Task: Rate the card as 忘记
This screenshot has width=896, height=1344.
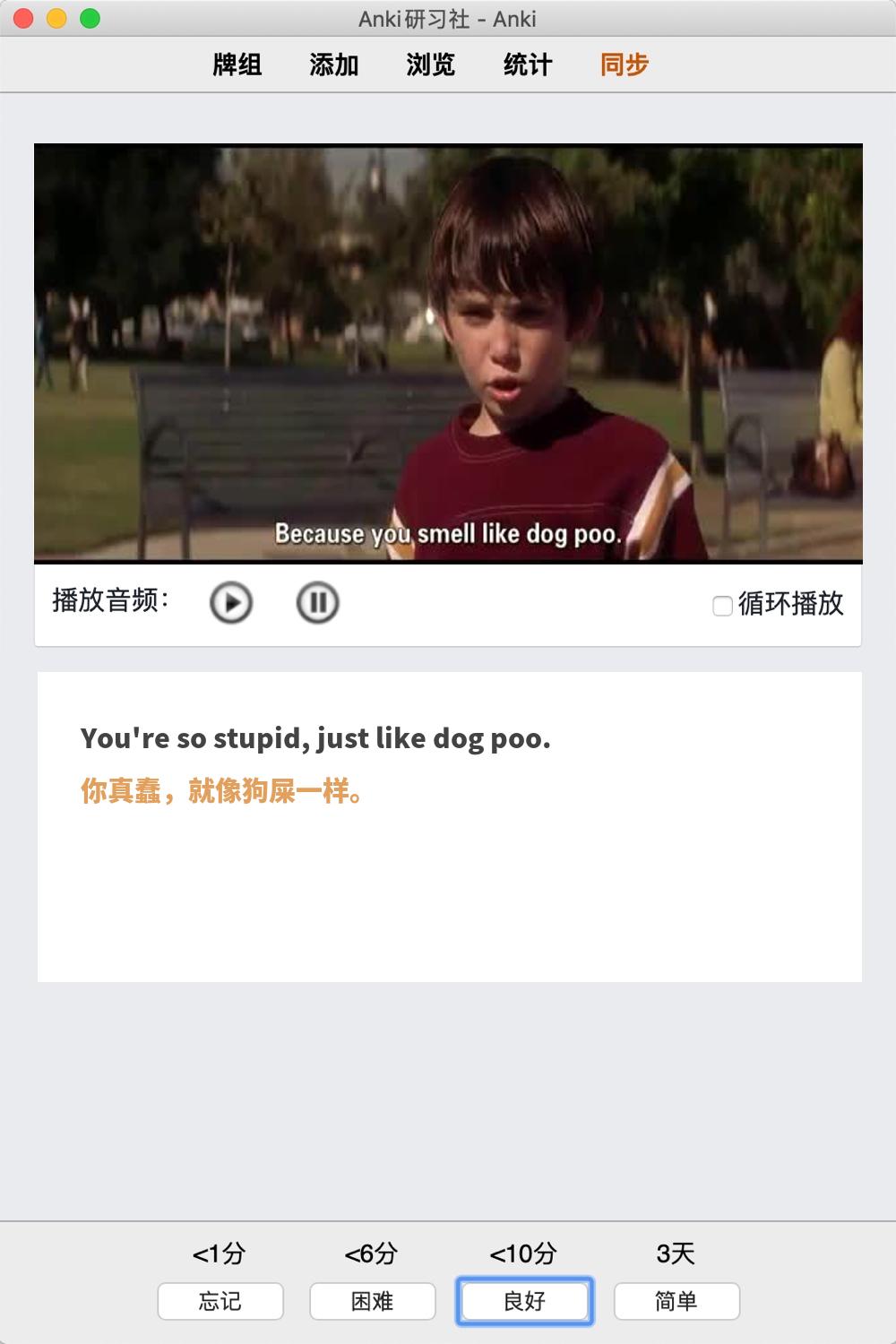Action: tap(220, 1301)
